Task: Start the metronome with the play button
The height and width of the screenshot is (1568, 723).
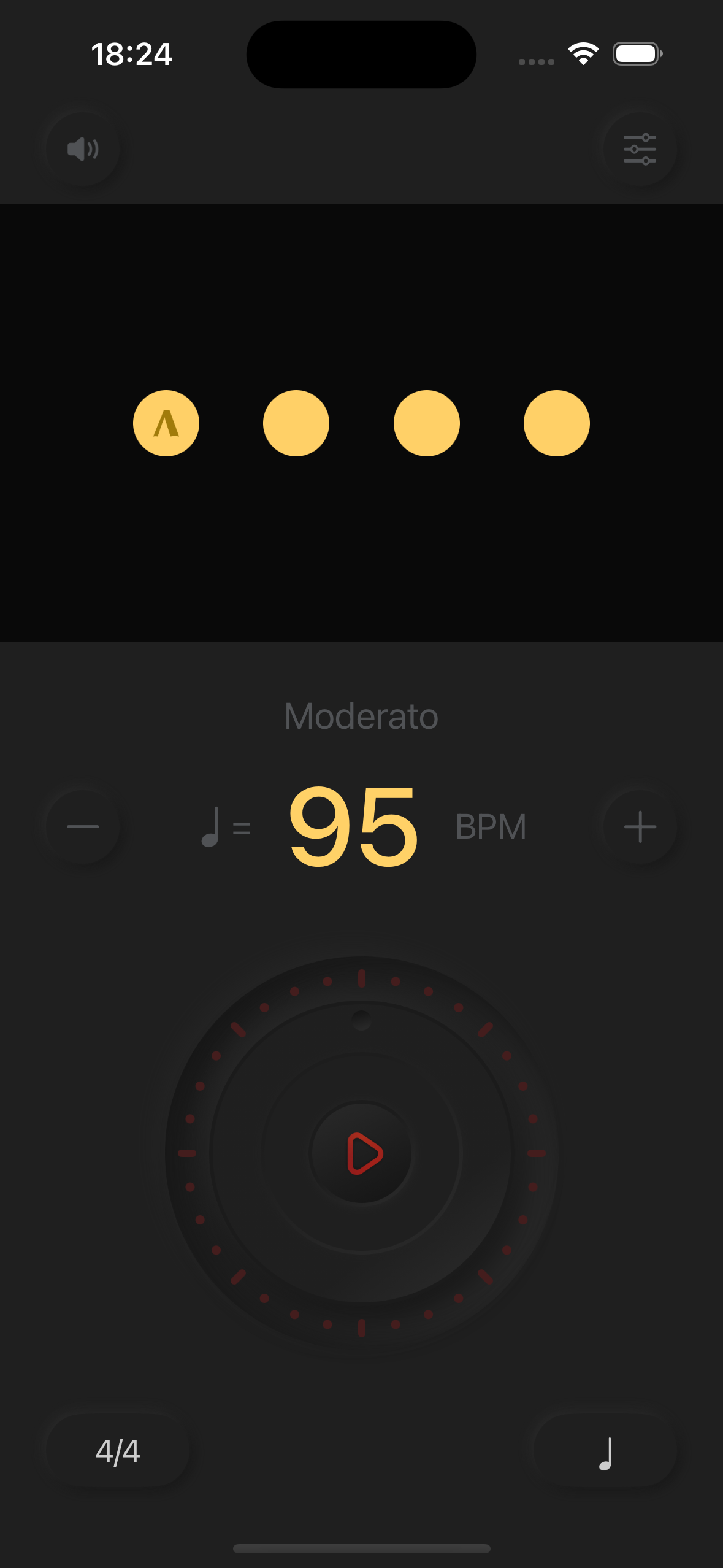Action: [362, 1153]
